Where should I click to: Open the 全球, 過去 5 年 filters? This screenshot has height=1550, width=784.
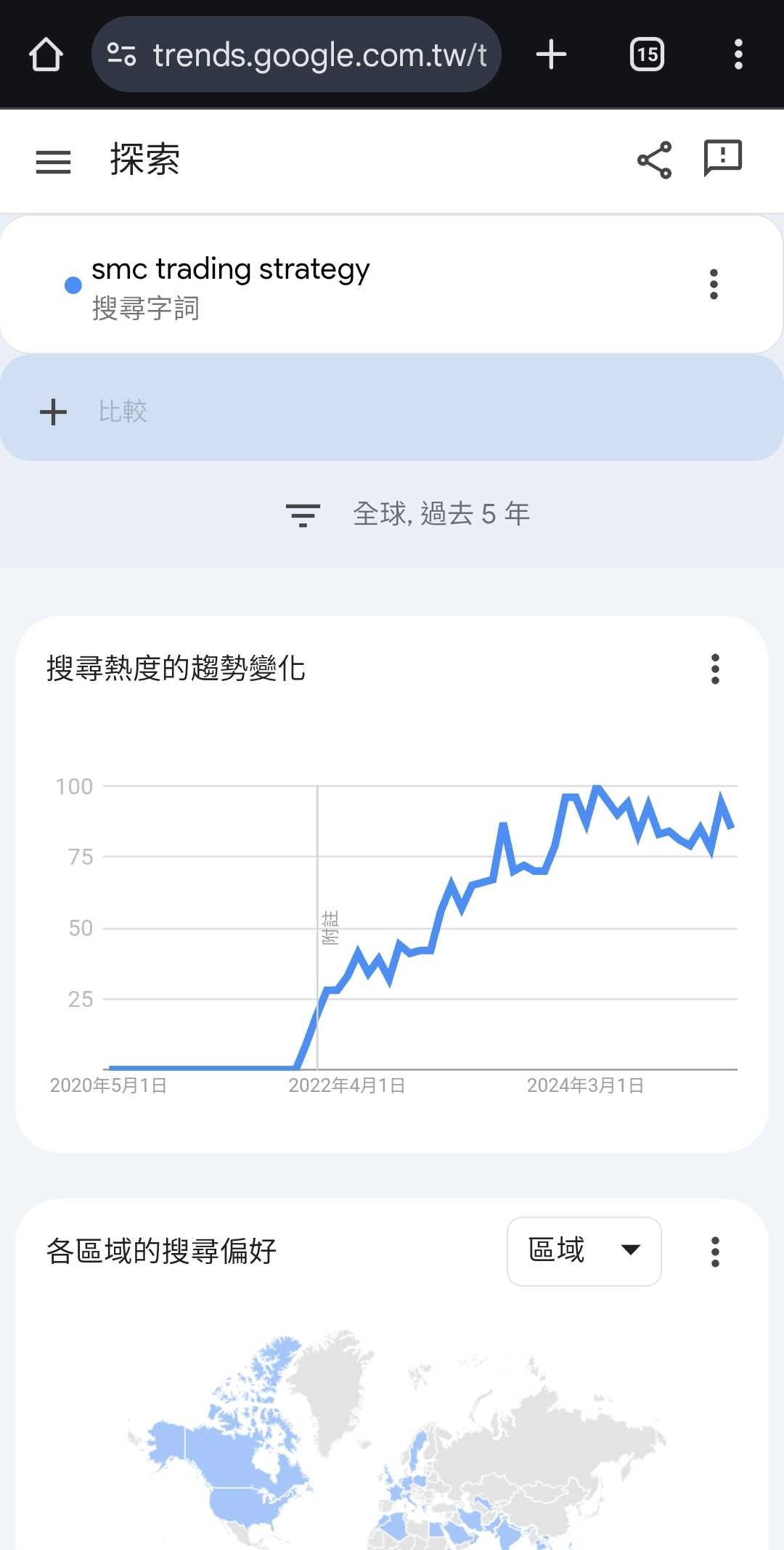(x=407, y=514)
